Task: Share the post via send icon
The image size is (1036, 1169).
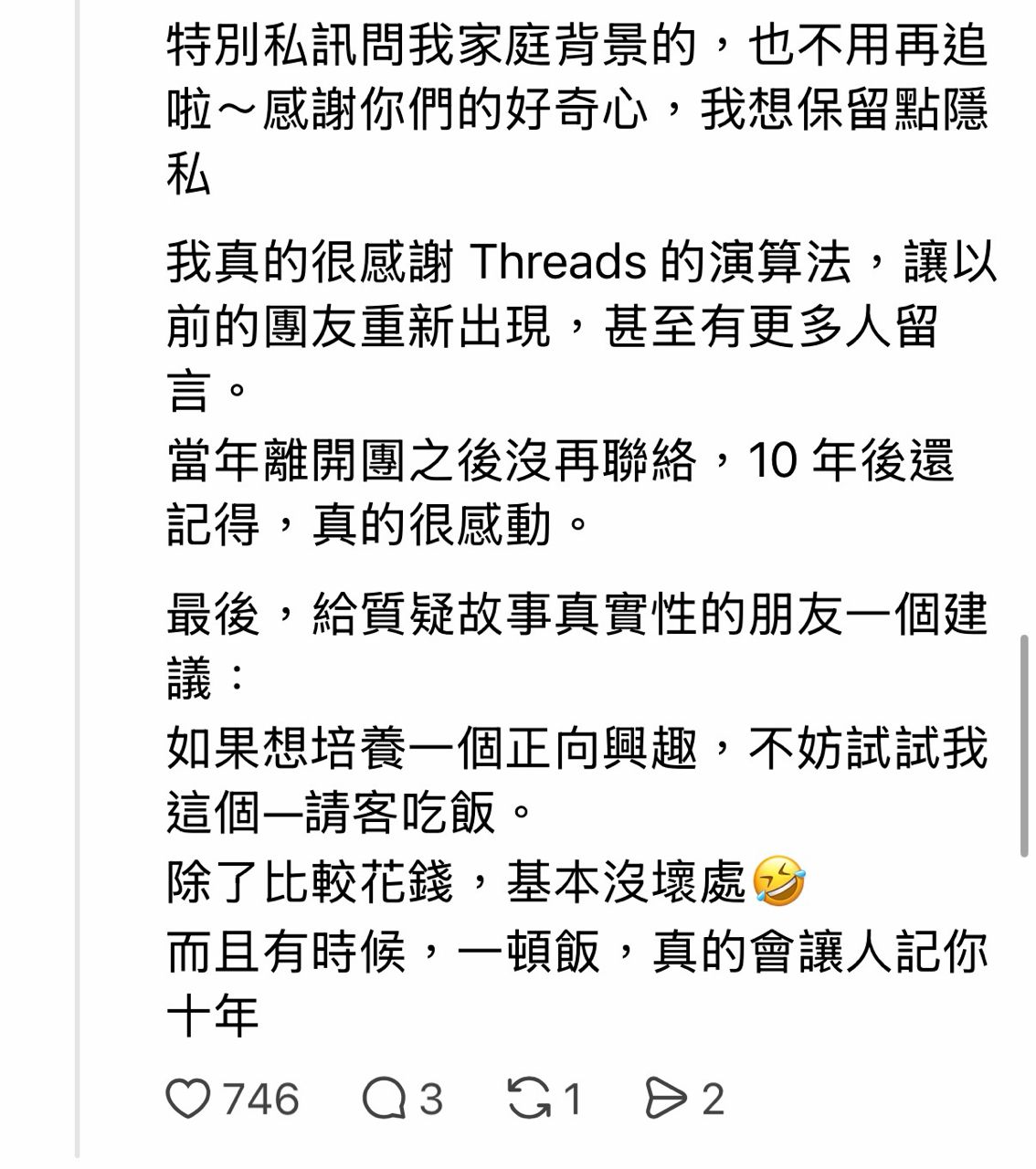Action: 665,1099
